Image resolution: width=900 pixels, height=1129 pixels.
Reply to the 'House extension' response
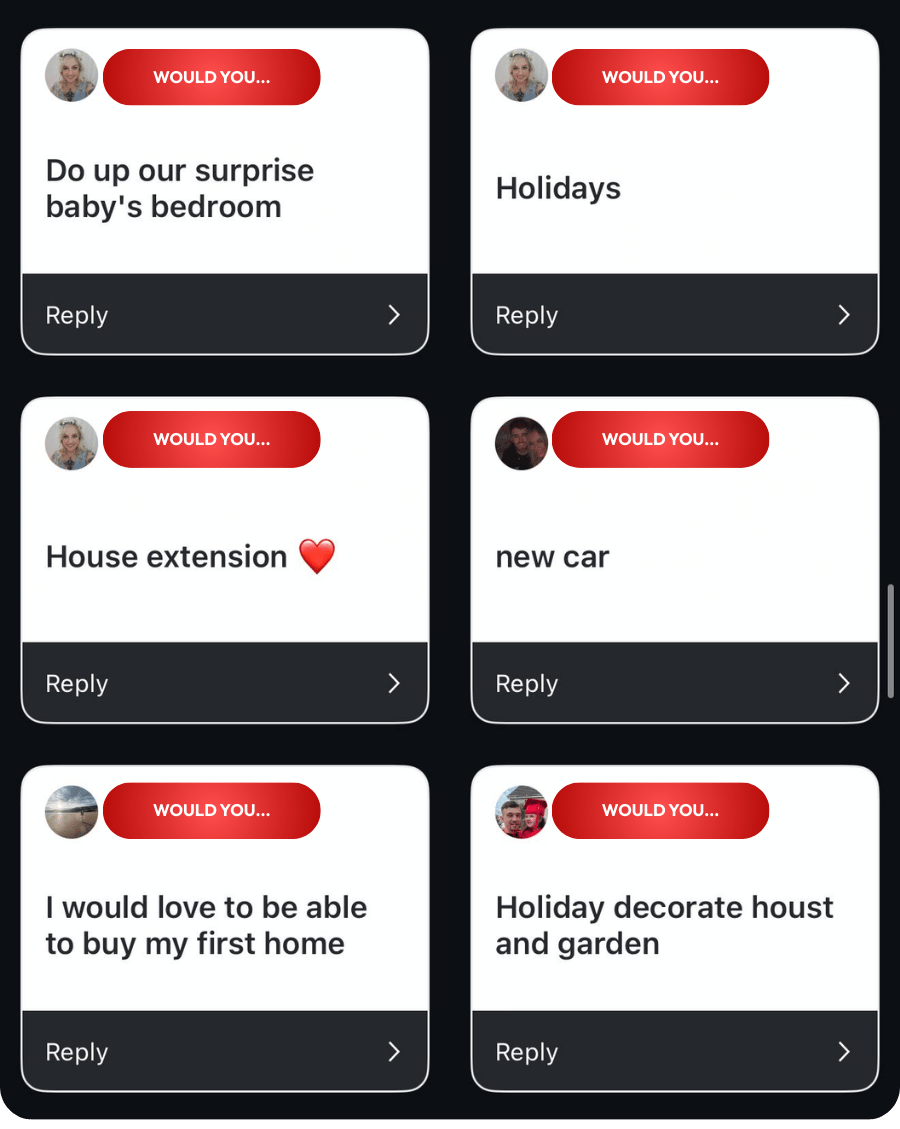point(224,684)
